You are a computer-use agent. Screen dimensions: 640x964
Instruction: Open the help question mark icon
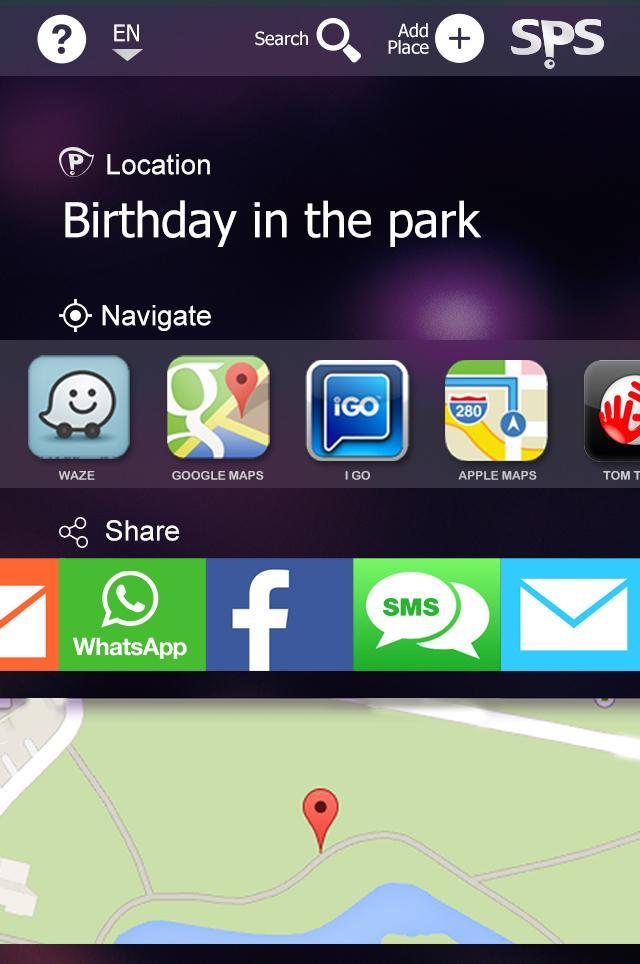click(61, 40)
